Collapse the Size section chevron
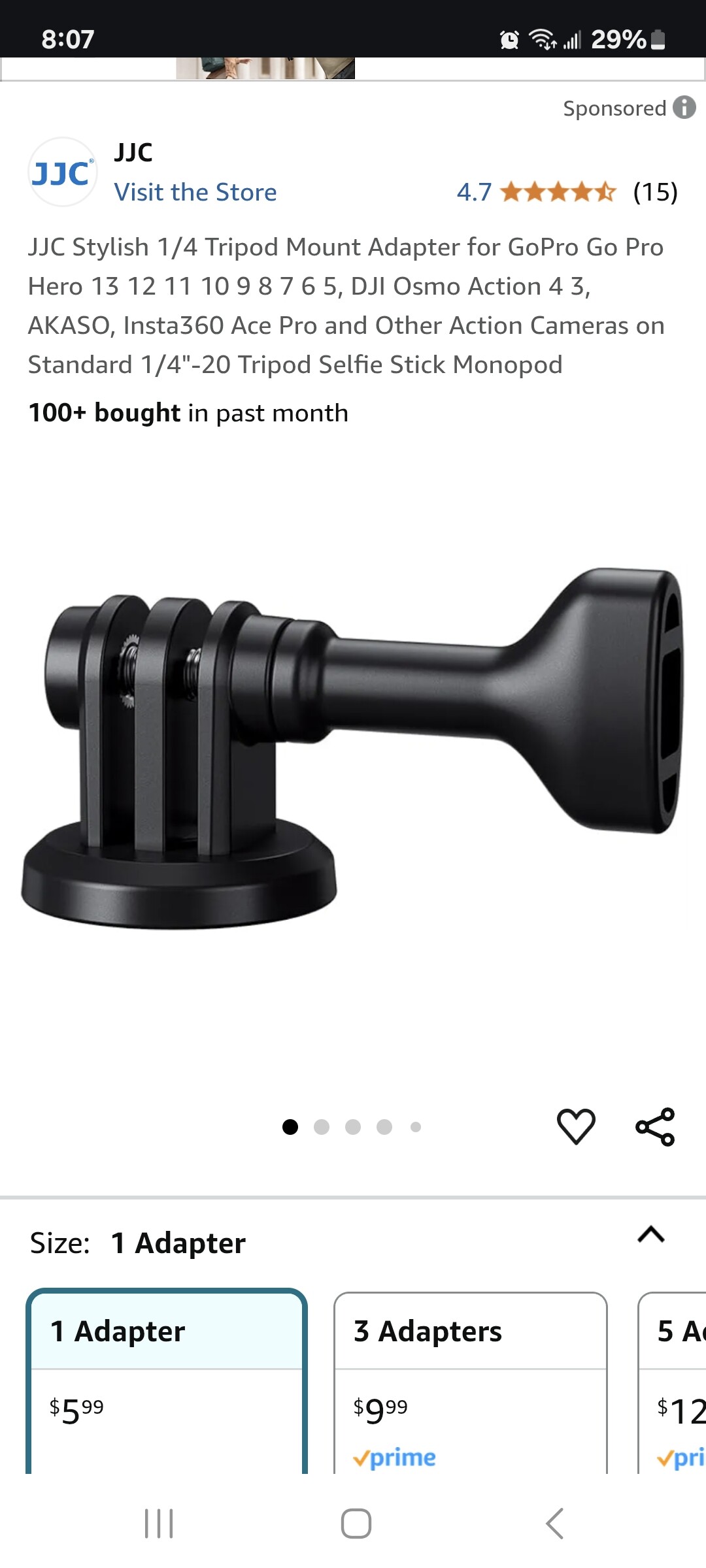This screenshot has width=706, height=1568. click(651, 1235)
